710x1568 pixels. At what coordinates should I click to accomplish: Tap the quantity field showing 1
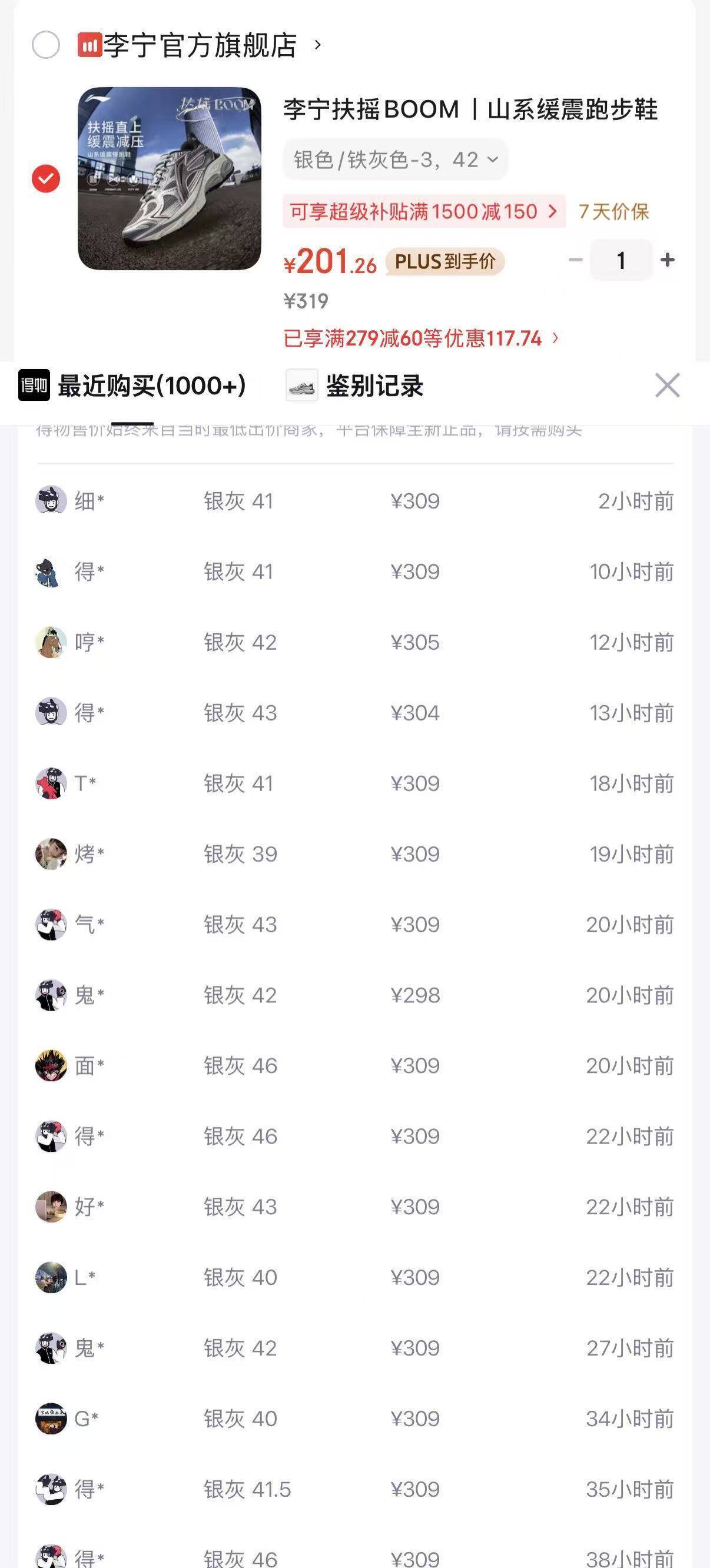click(621, 261)
